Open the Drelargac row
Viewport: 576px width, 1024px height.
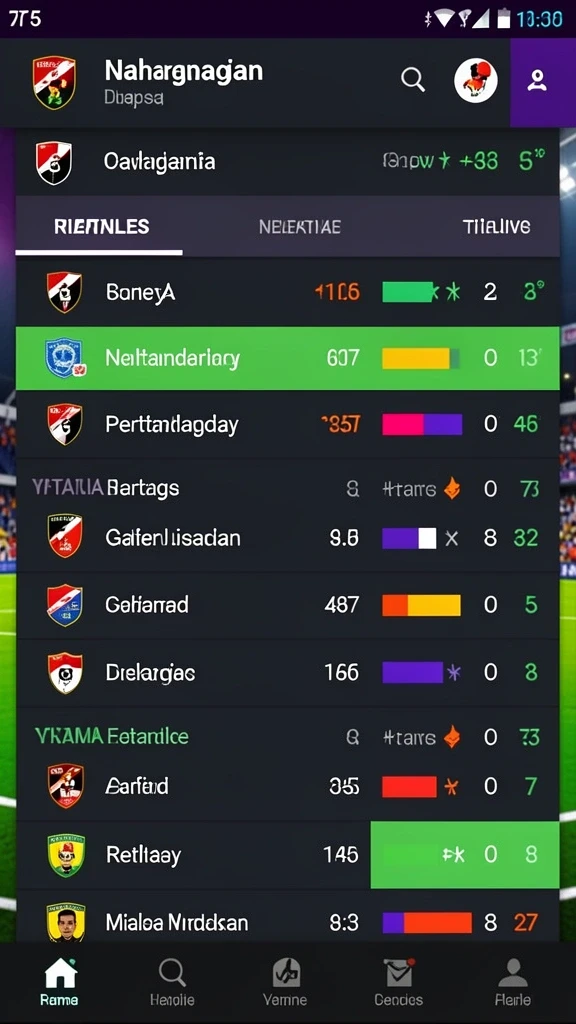(x=287, y=673)
